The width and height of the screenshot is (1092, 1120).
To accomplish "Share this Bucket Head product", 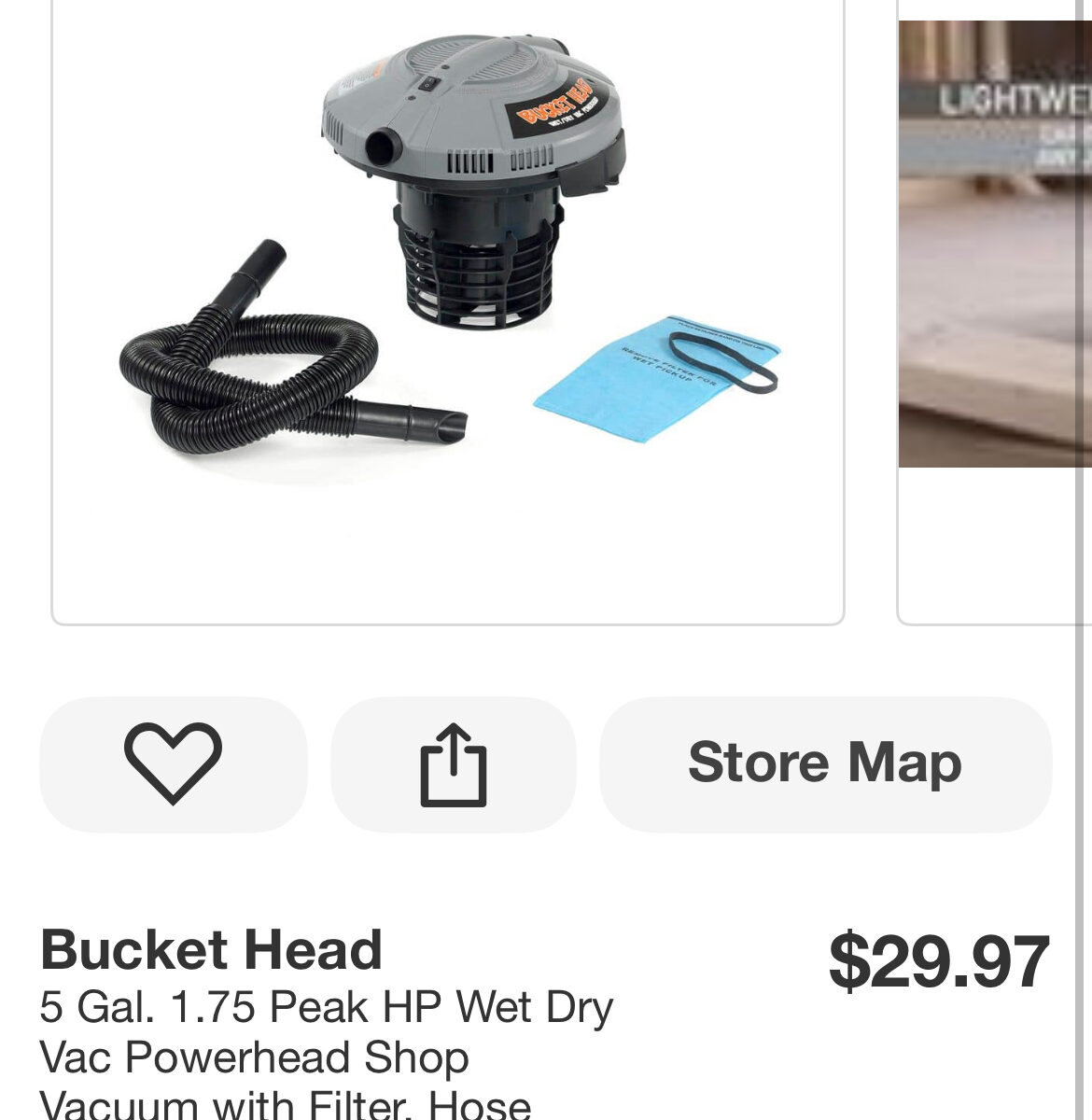I will coord(454,763).
